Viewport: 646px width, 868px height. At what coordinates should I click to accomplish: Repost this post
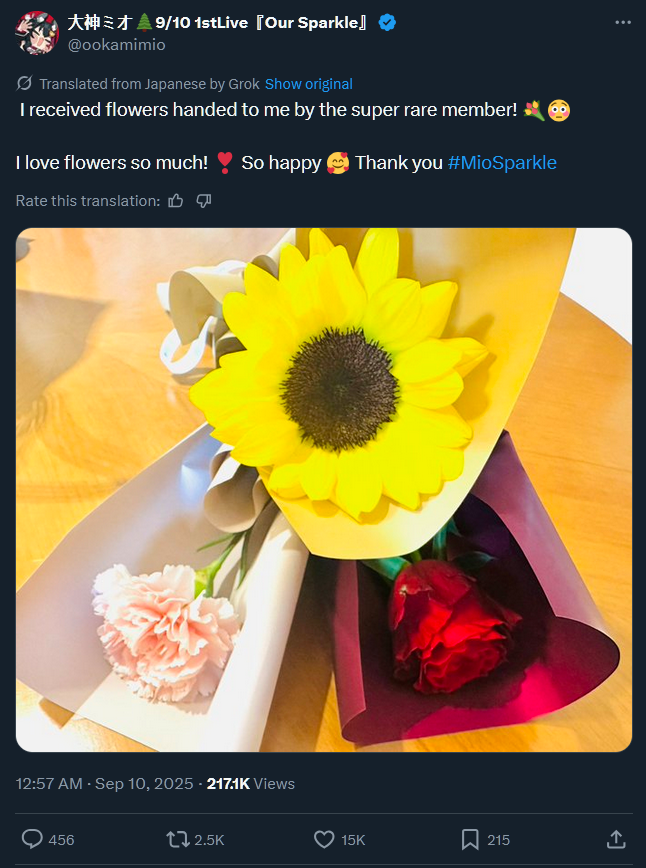[x=178, y=839]
